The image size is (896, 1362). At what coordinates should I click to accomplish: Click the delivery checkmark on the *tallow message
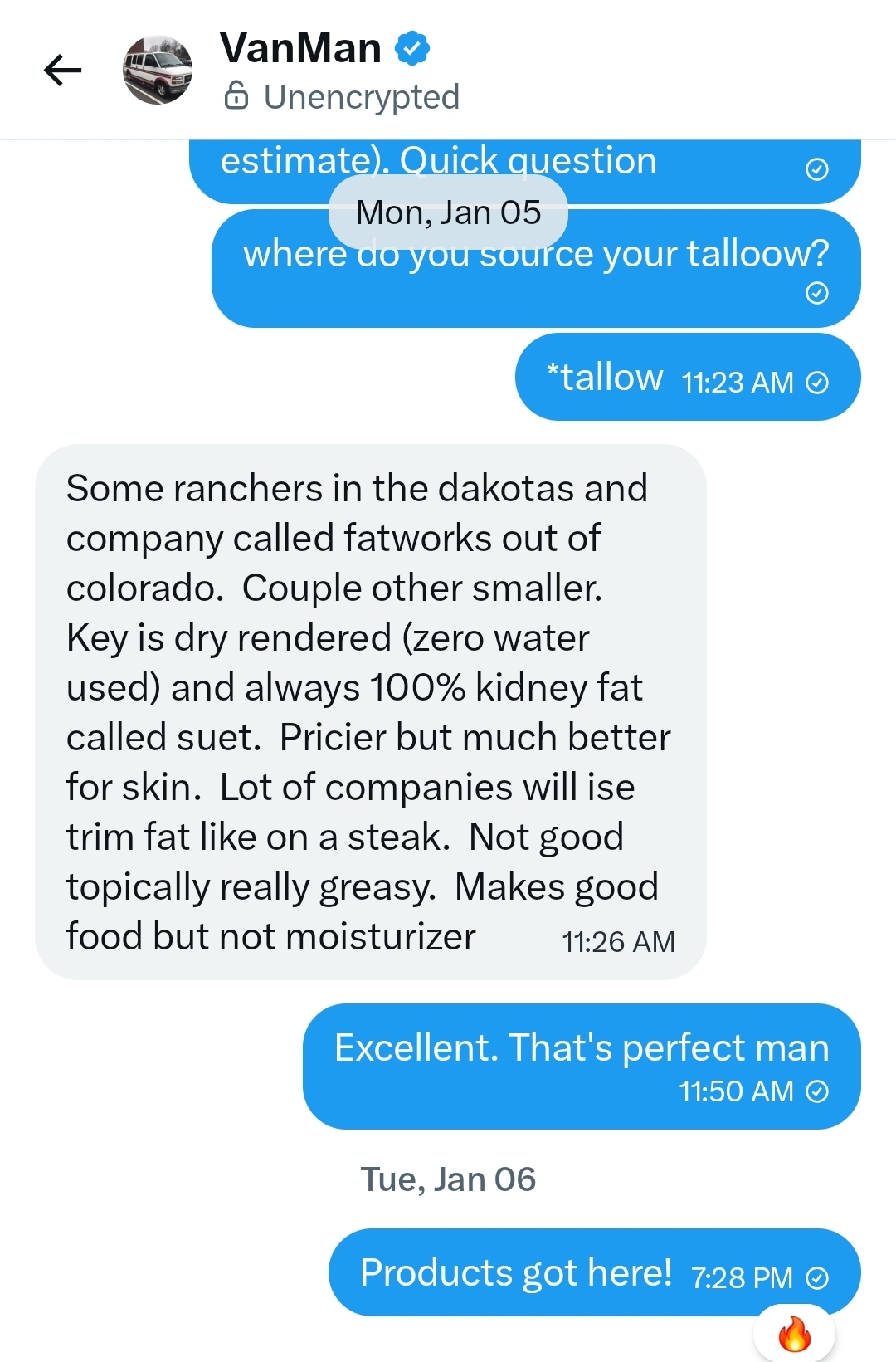(818, 382)
